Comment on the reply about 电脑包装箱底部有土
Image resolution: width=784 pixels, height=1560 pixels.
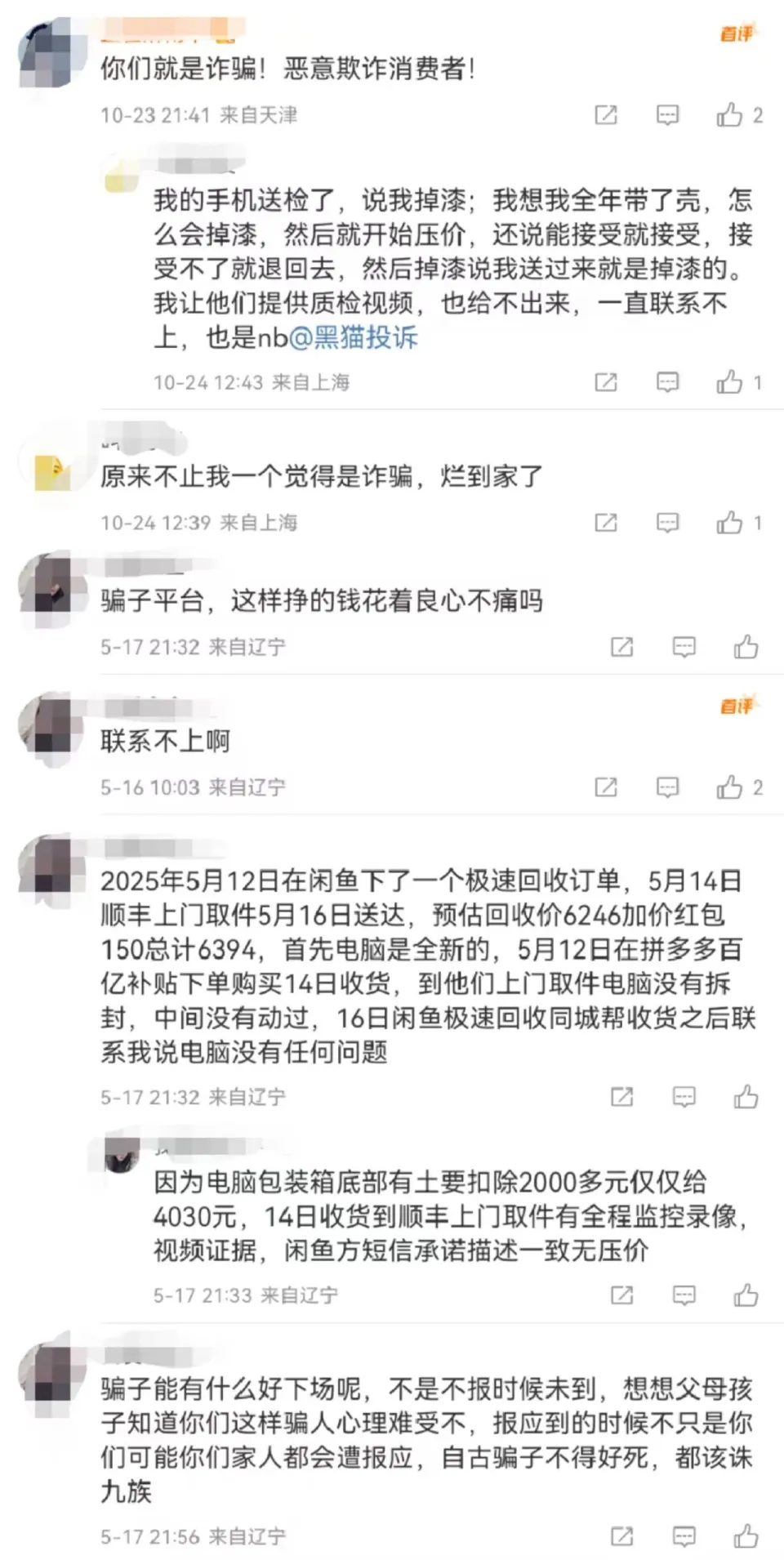click(x=684, y=1295)
